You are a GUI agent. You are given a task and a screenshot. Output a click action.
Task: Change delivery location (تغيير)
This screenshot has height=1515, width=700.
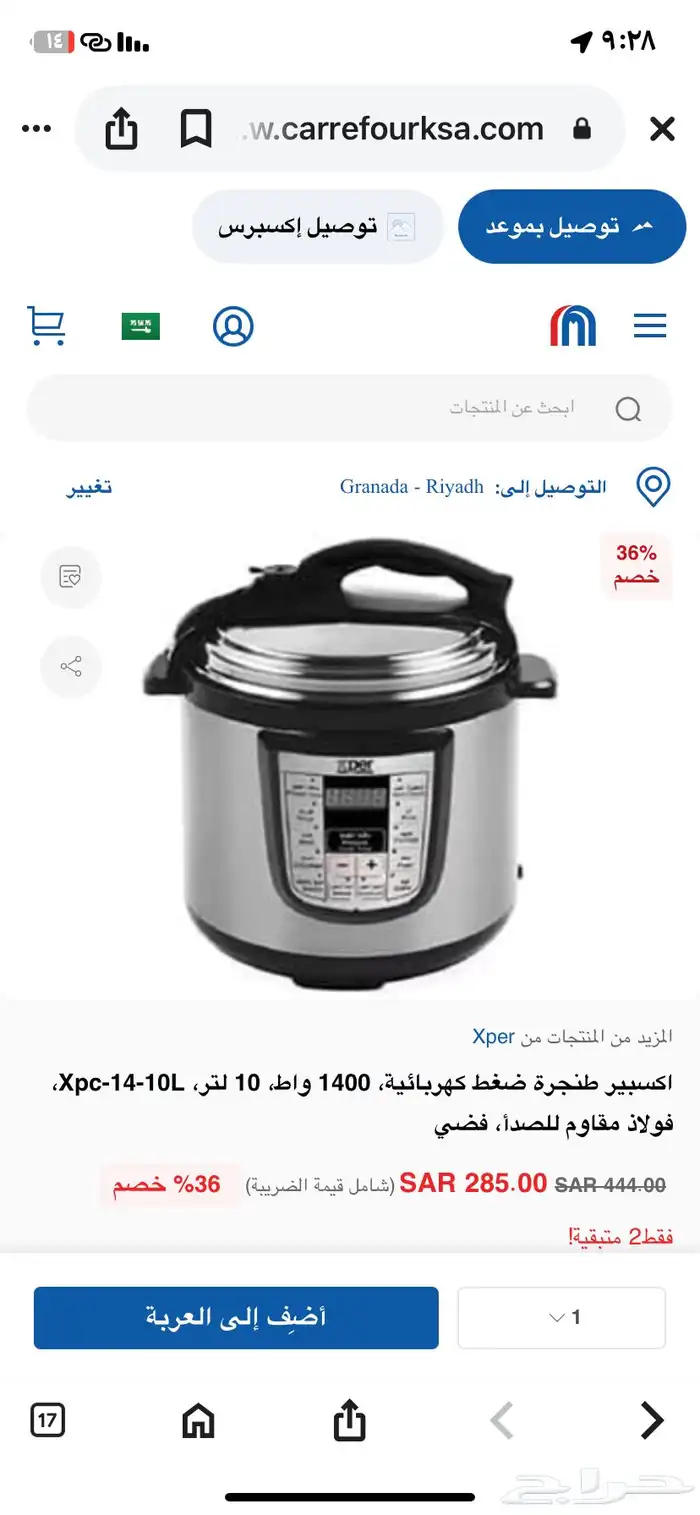89,487
